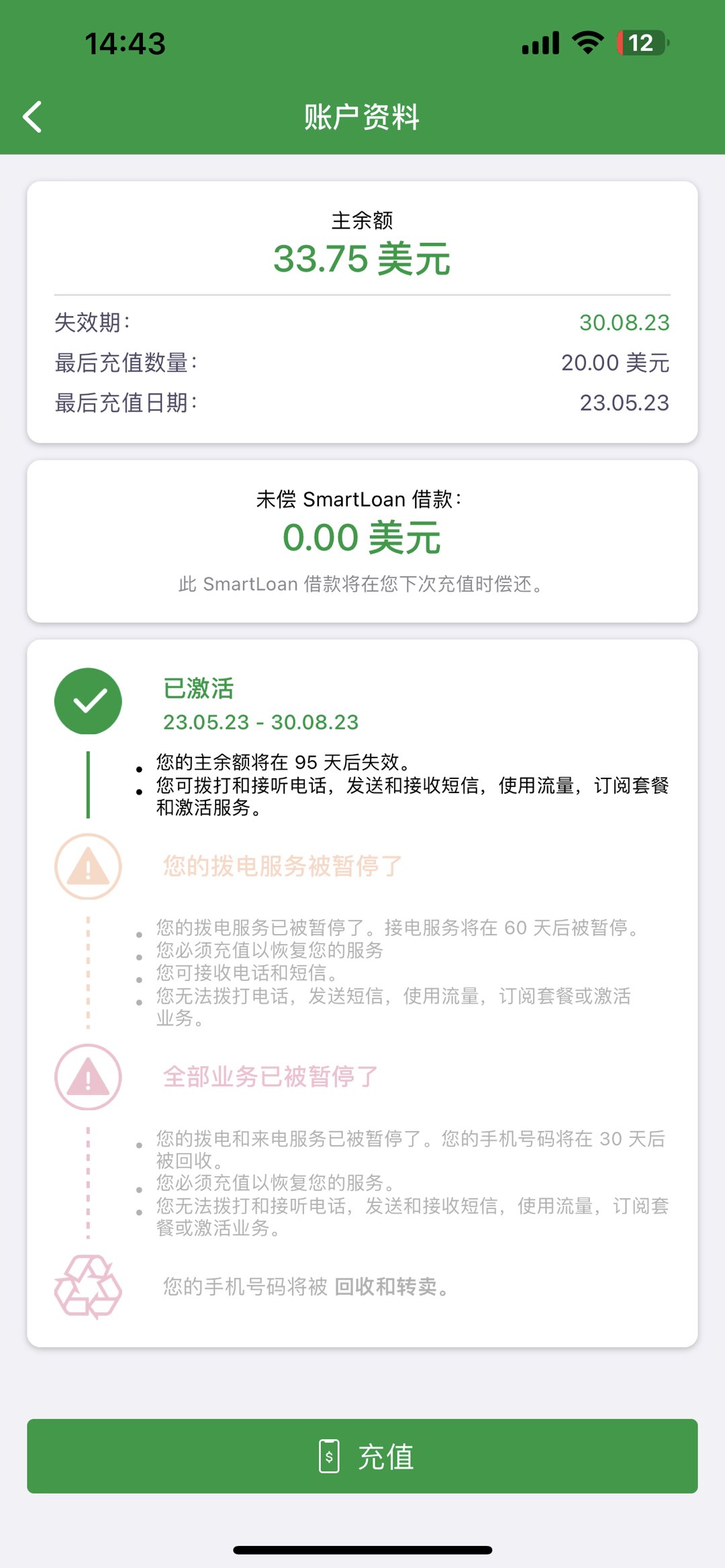Go back from 账户资料 page
This screenshot has height=1568, width=725.
(32, 117)
